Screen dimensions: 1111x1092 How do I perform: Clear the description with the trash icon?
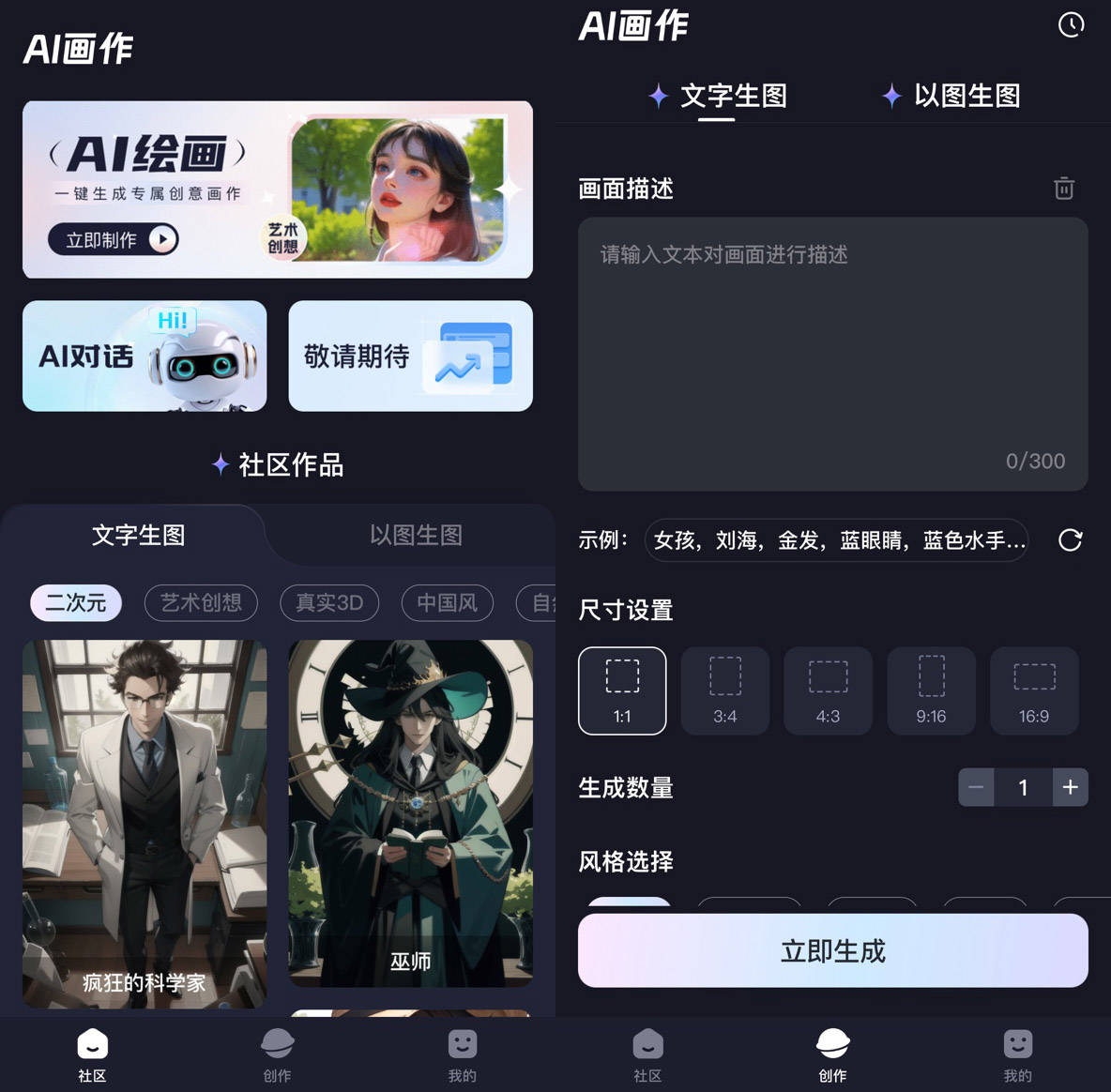point(1063,189)
